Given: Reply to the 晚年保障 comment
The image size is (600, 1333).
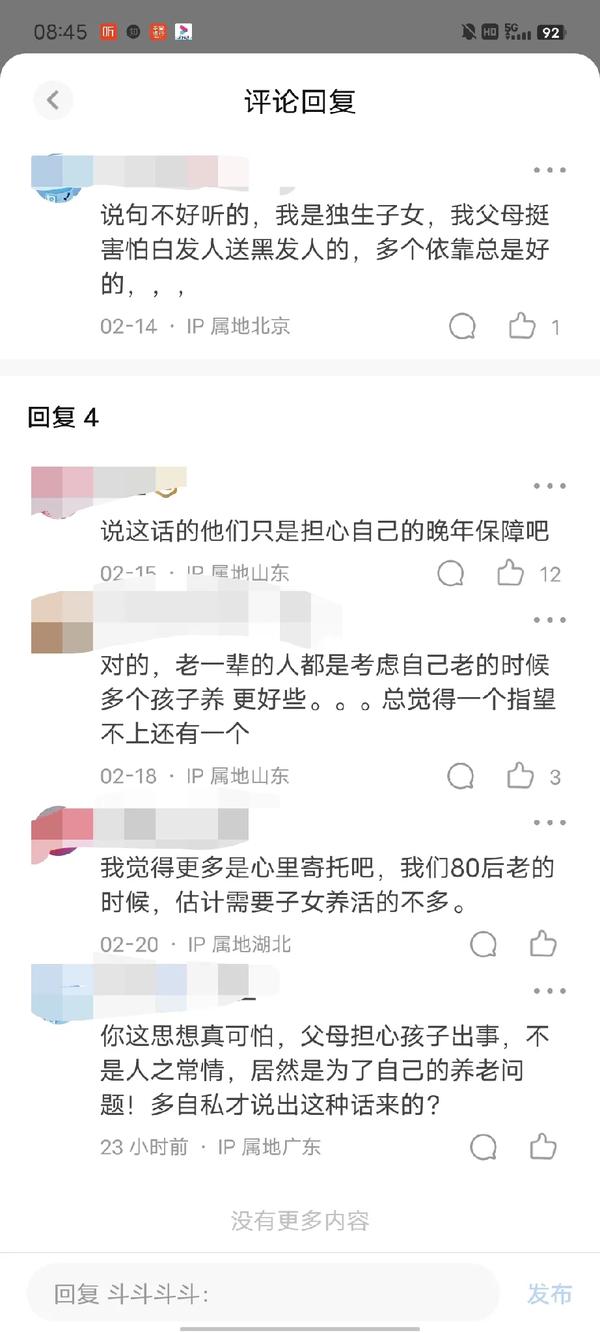Looking at the screenshot, I should click(x=451, y=573).
